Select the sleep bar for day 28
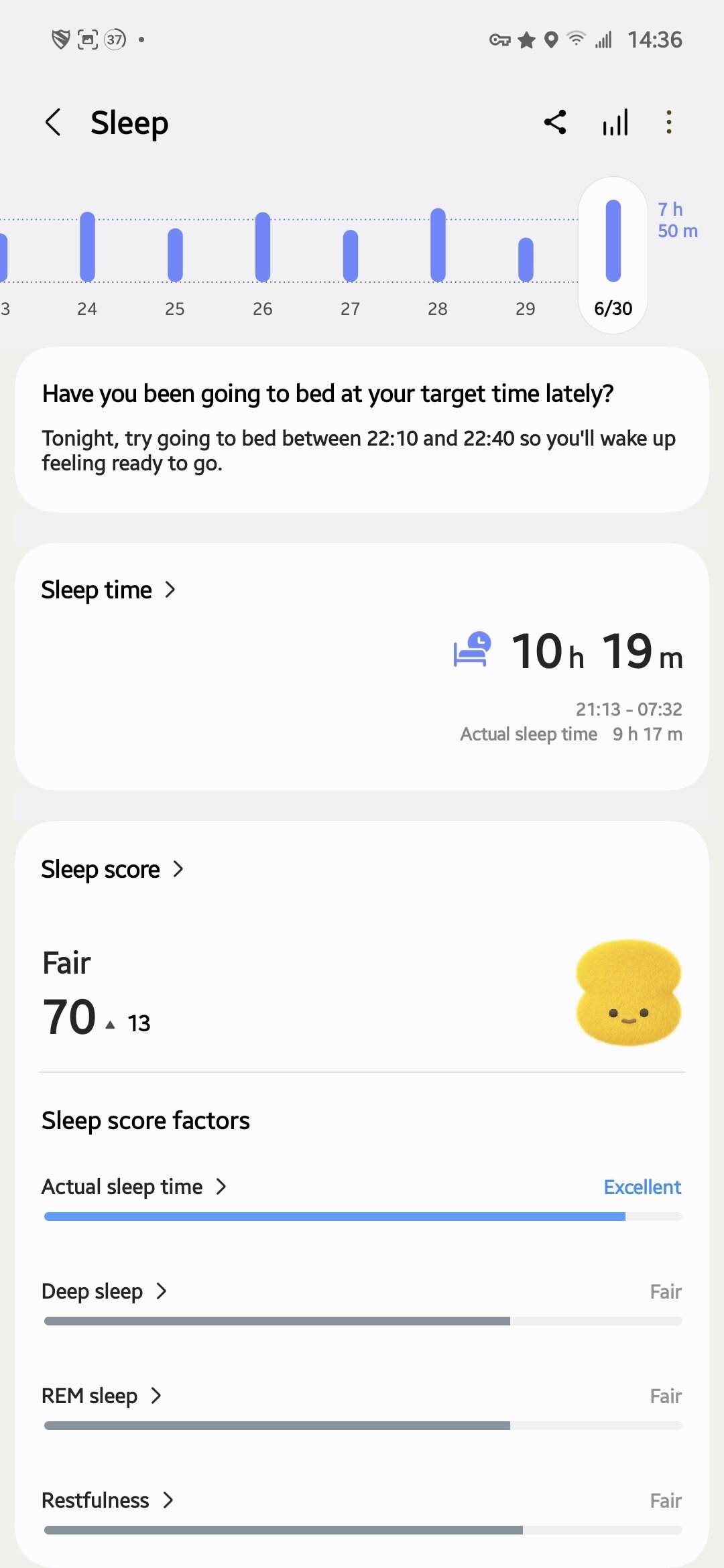 [x=438, y=245]
